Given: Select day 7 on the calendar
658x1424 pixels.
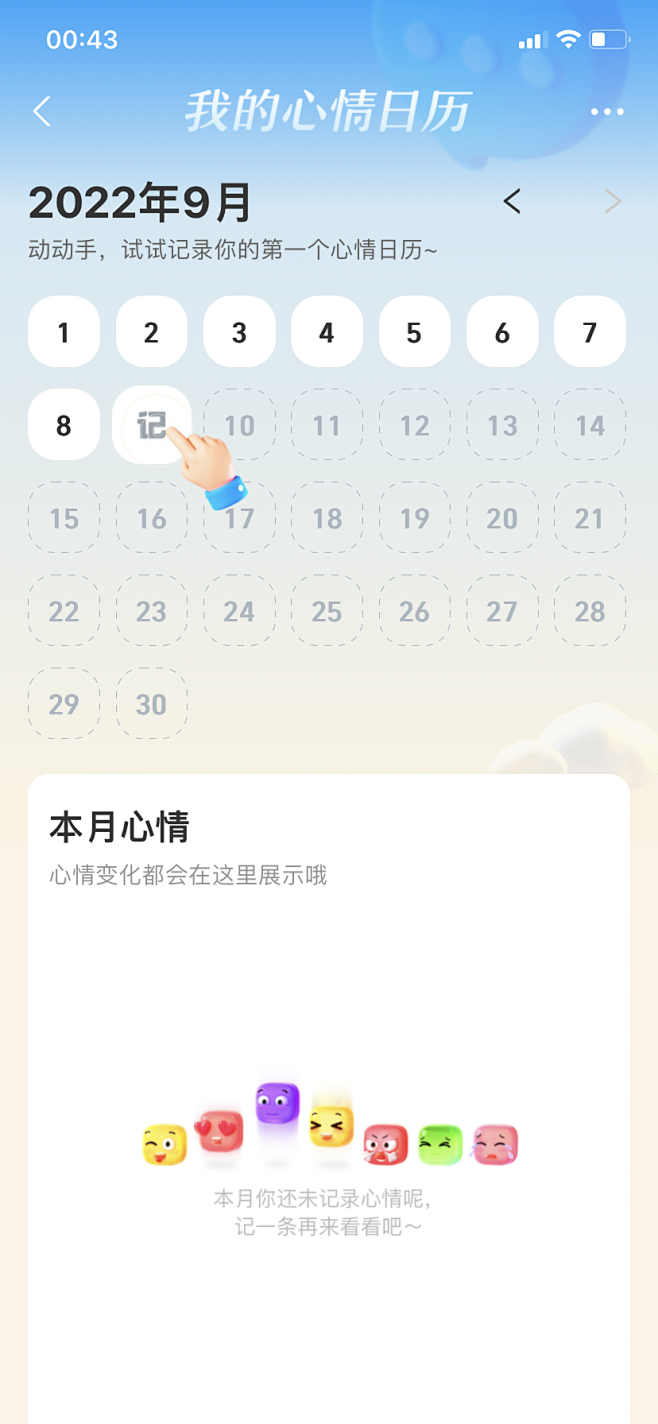Looking at the screenshot, I should coord(590,332).
